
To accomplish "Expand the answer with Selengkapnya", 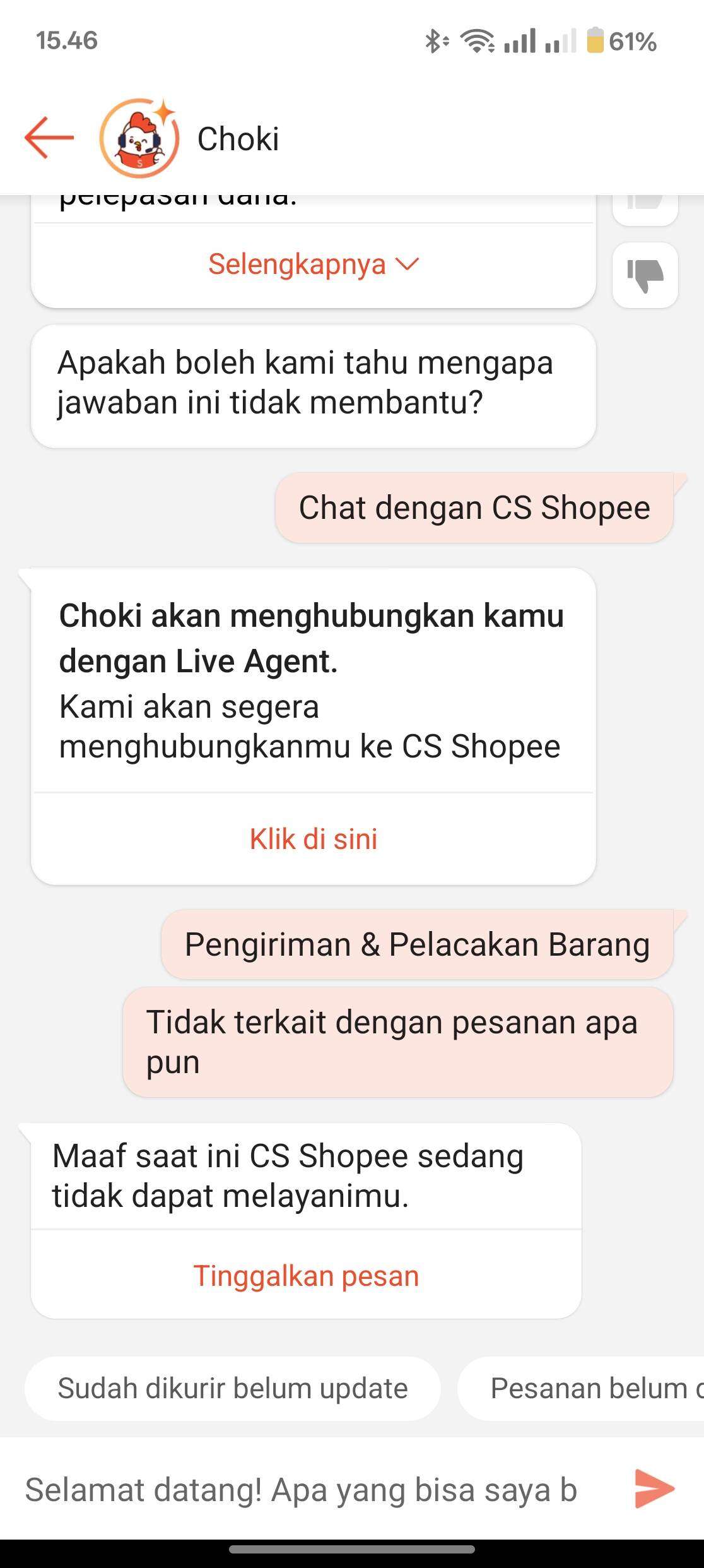I will [314, 264].
